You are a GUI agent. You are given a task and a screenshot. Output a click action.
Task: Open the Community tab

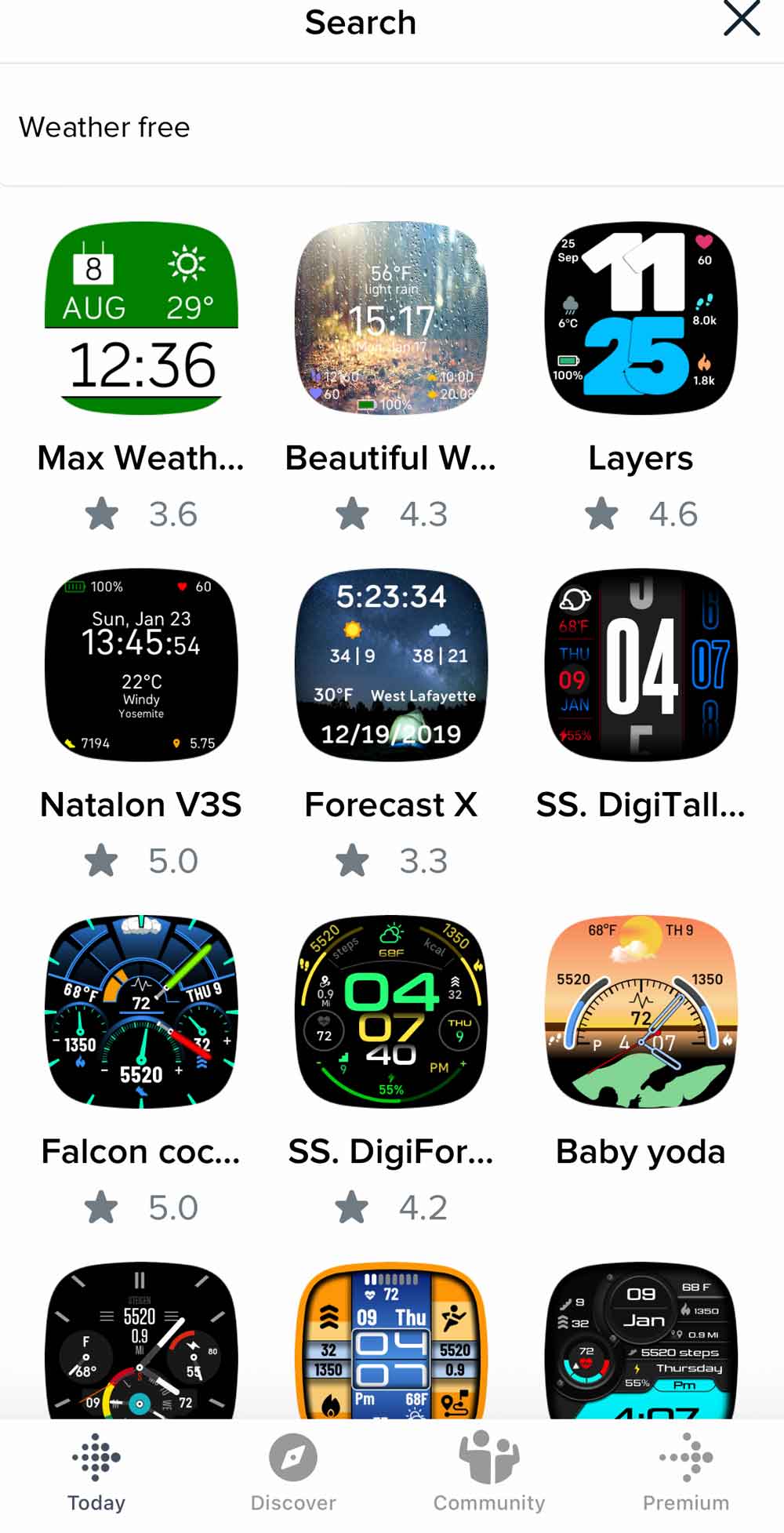(489, 1473)
